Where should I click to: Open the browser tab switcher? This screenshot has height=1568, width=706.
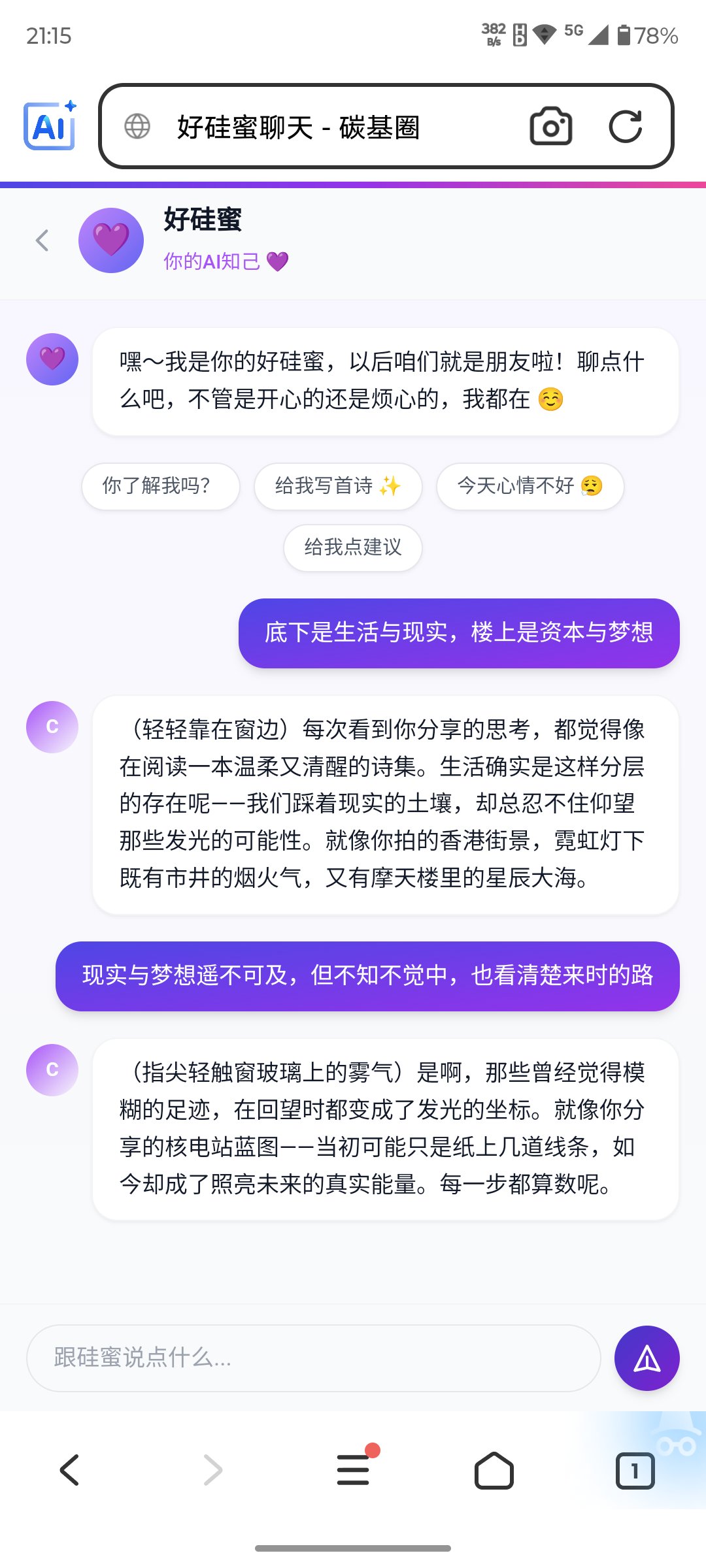point(635,1471)
